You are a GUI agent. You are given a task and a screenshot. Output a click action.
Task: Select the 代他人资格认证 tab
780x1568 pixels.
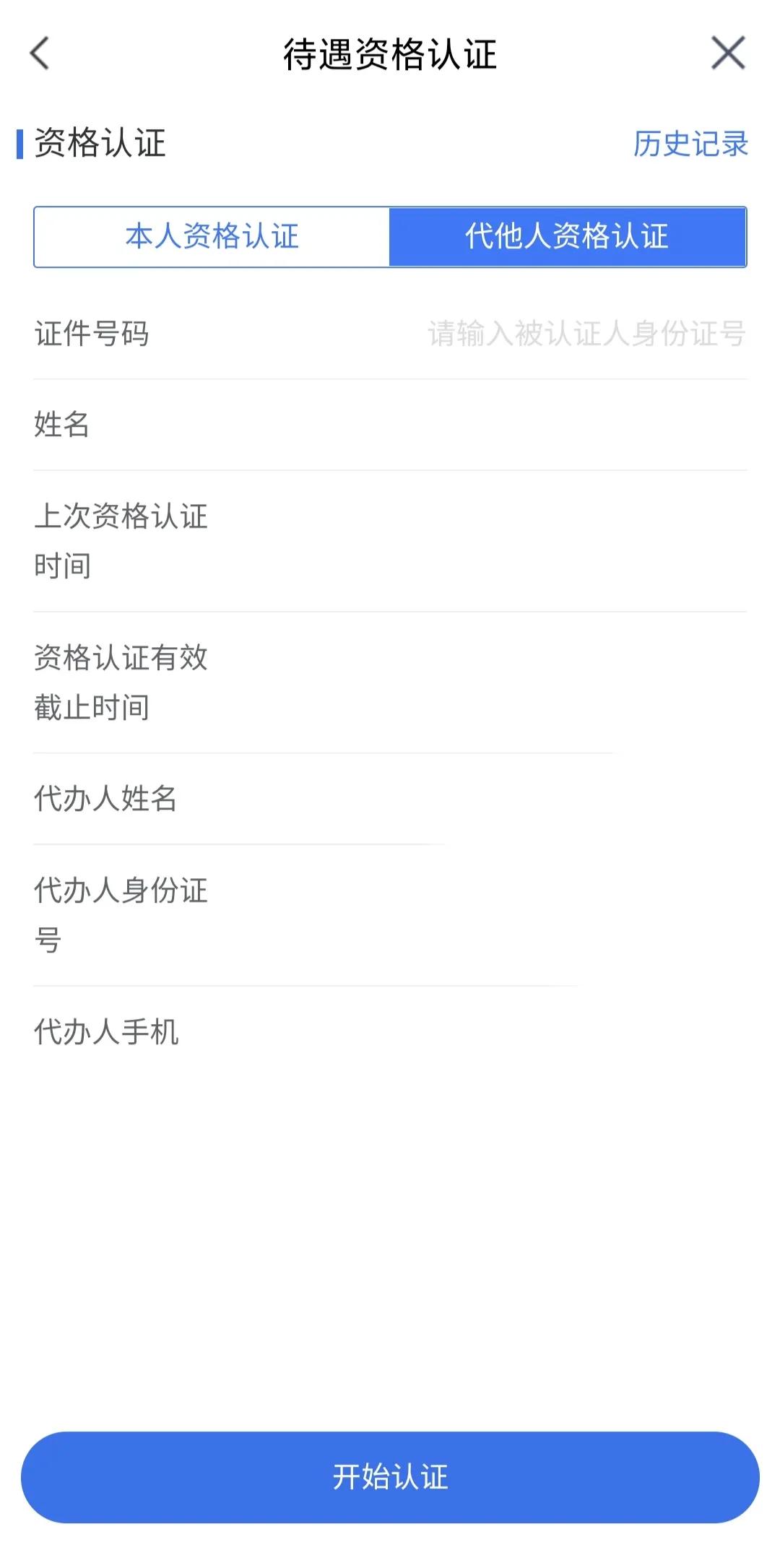click(x=566, y=238)
